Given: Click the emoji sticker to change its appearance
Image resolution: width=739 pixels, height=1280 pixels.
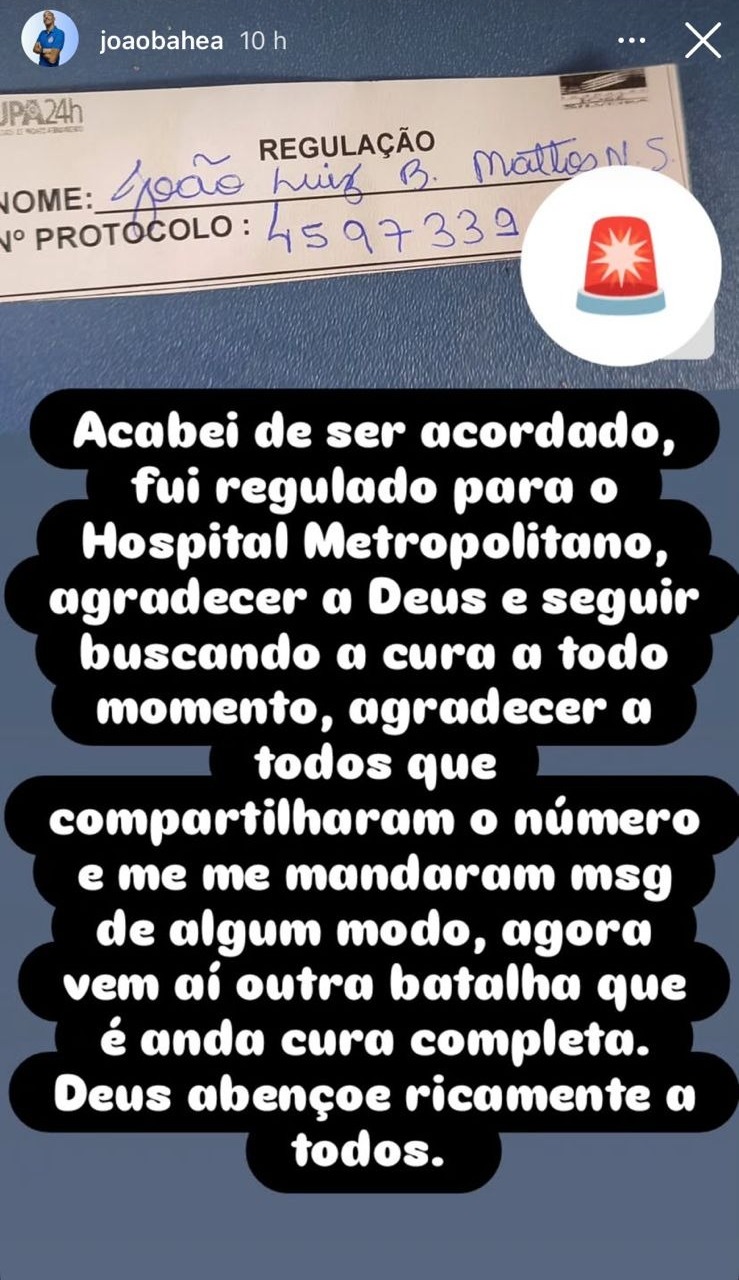Looking at the screenshot, I should point(622,270).
